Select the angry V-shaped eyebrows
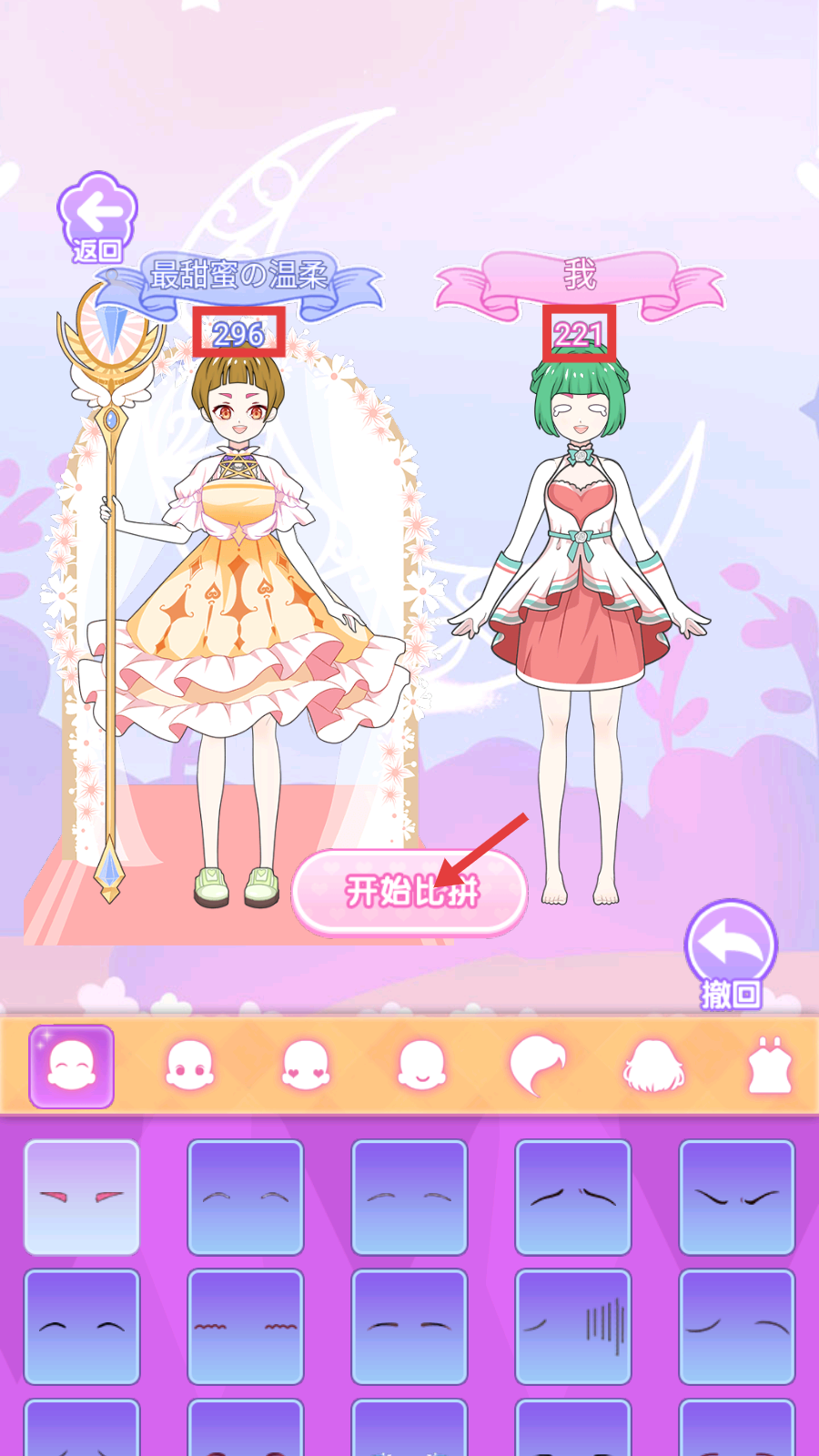This screenshot has width=819, height=1456. [x=737, y=1197]
